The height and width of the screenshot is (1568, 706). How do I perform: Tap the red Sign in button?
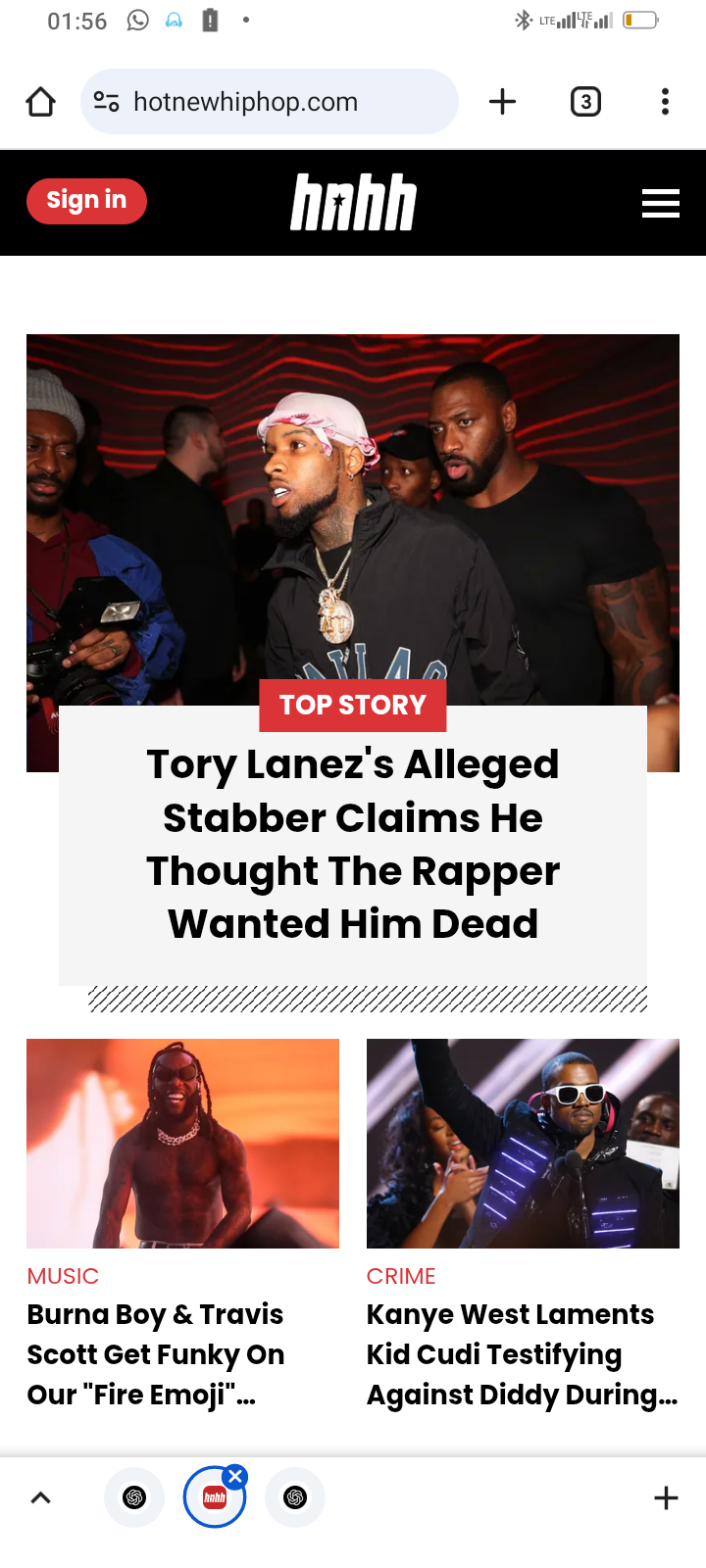(86, 201)
